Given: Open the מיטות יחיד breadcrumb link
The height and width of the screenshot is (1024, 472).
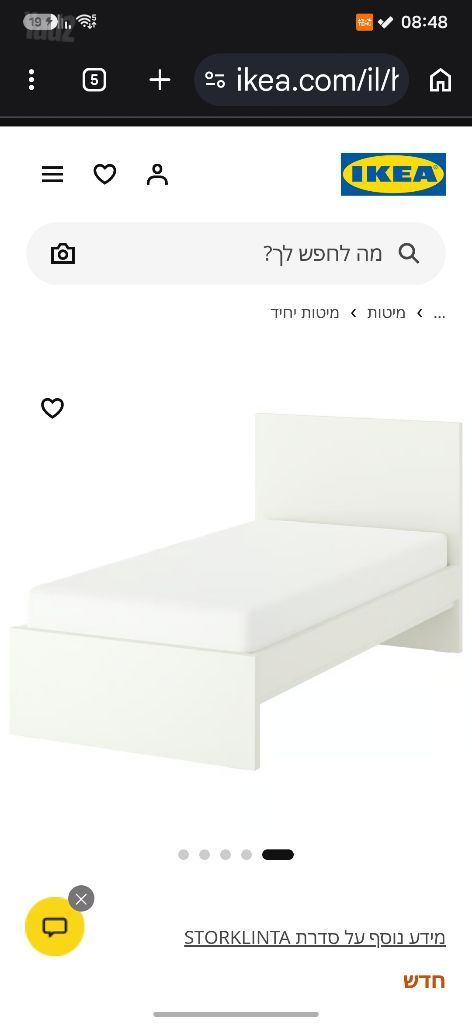Looking at the screenshot, I should tap(305, 313).
